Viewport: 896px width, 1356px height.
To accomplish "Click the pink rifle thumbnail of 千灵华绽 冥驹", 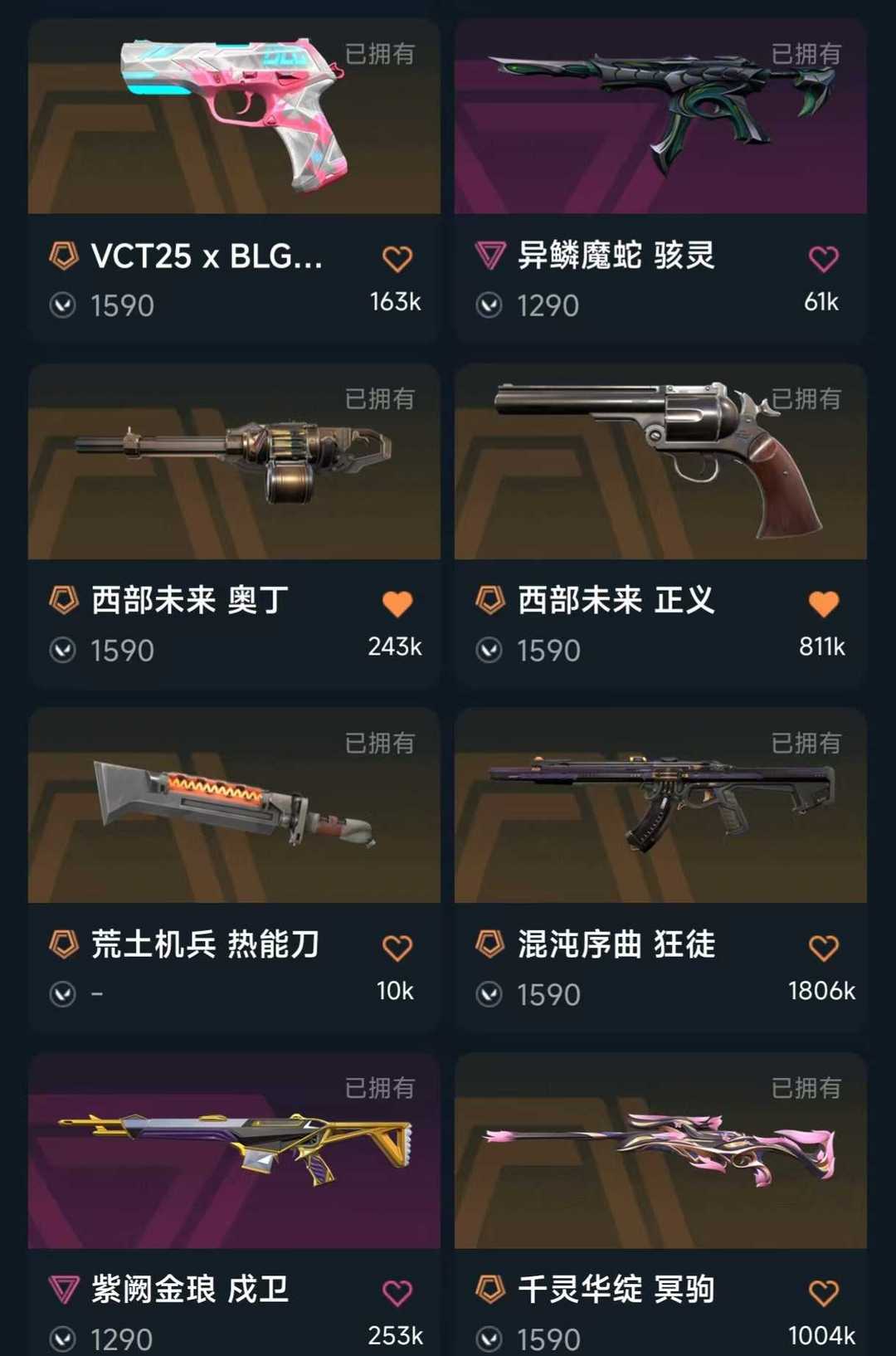I will pos(660,1154).
